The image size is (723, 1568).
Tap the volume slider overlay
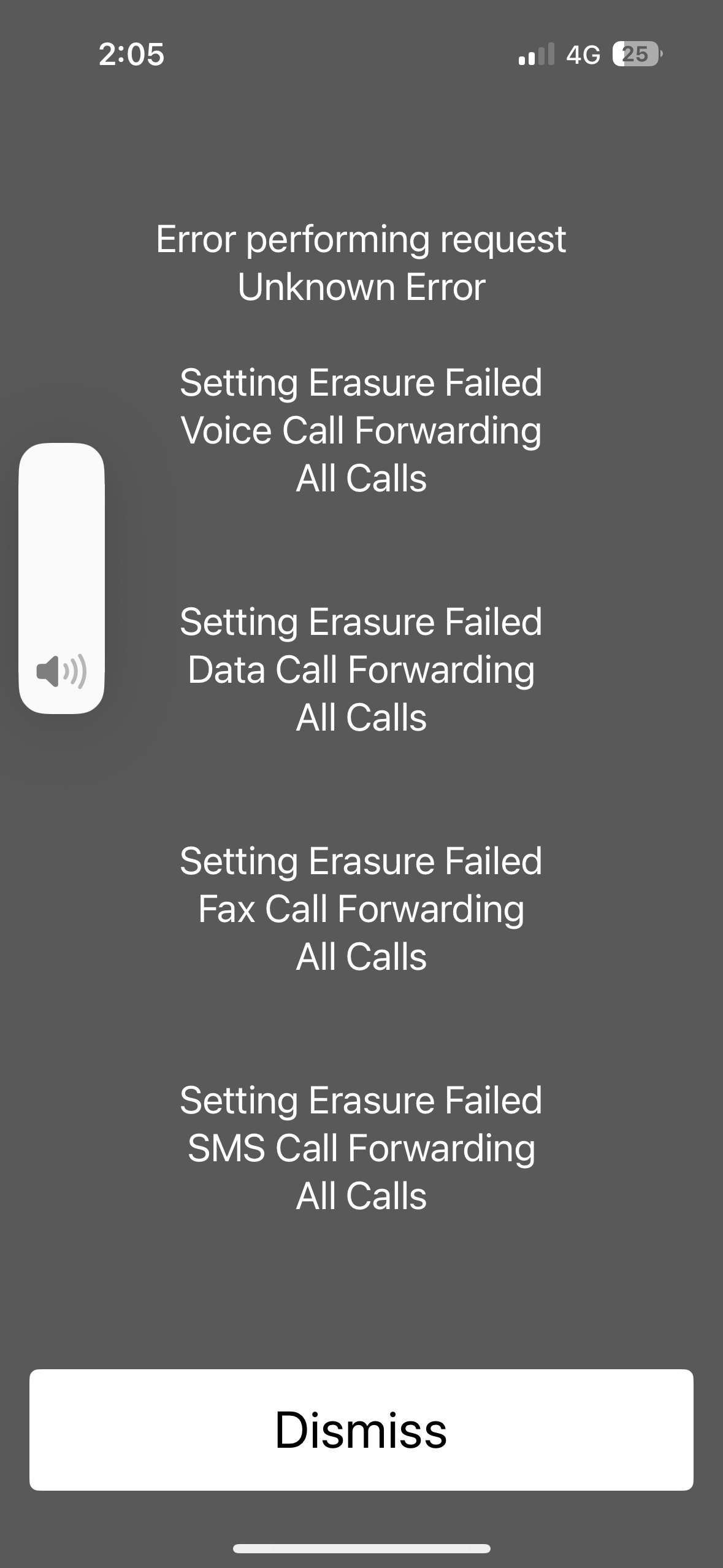(x=61, y=578)
